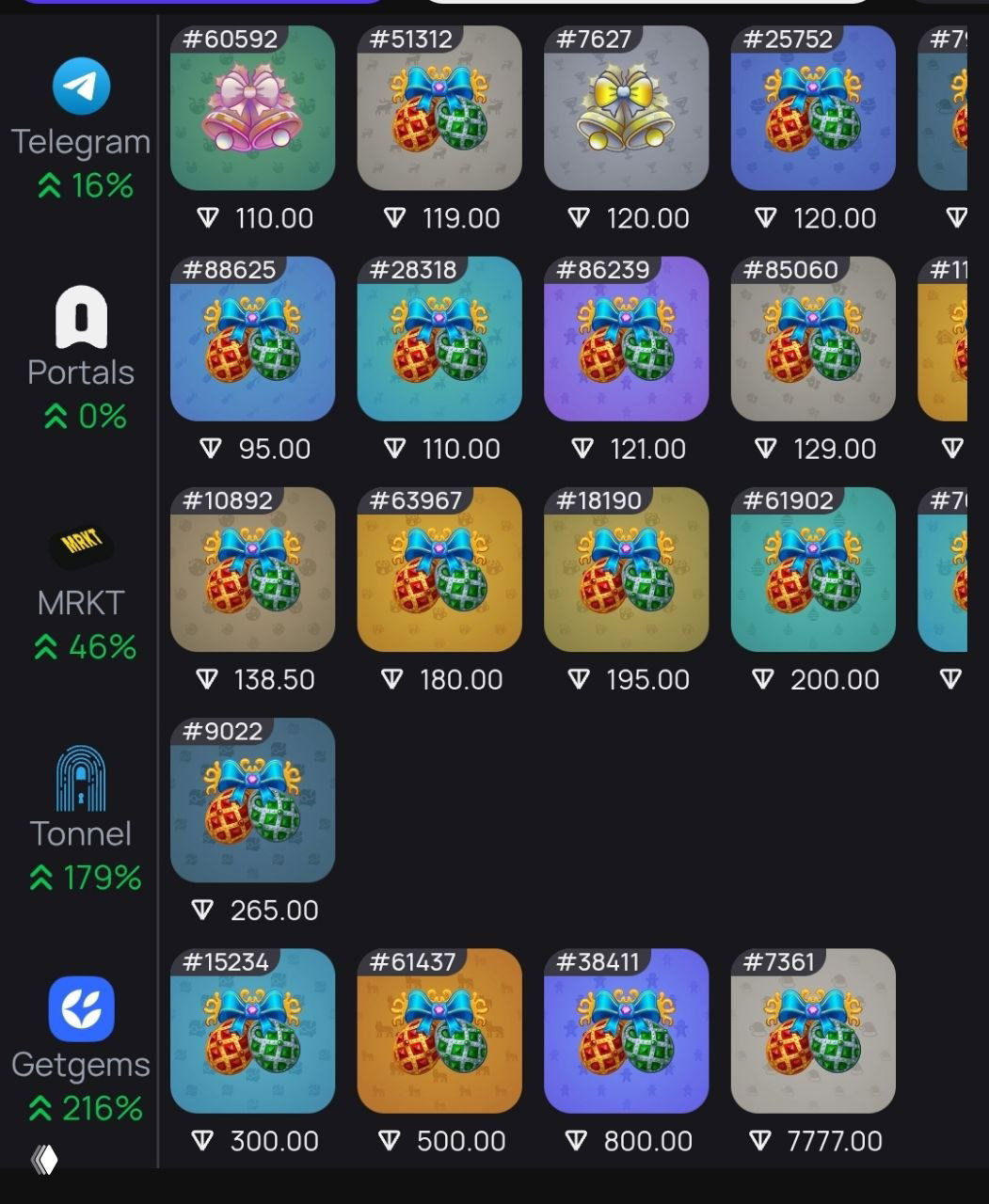
Task: Open gift #61902 priced 200.00
Action: coord(813,569)
